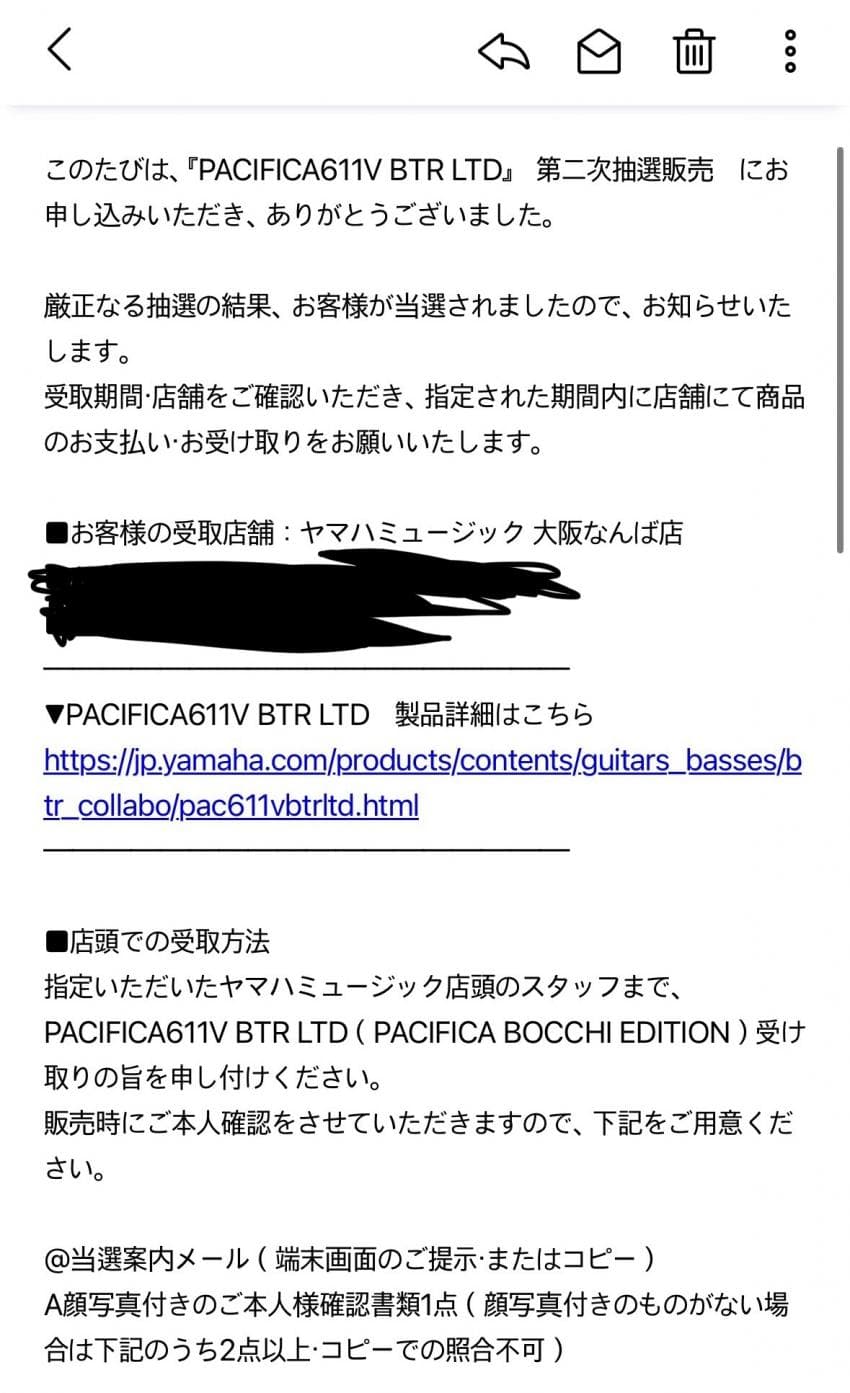Open the overflow menu
Screen dimensions: 850x1393
coord(790,51)
